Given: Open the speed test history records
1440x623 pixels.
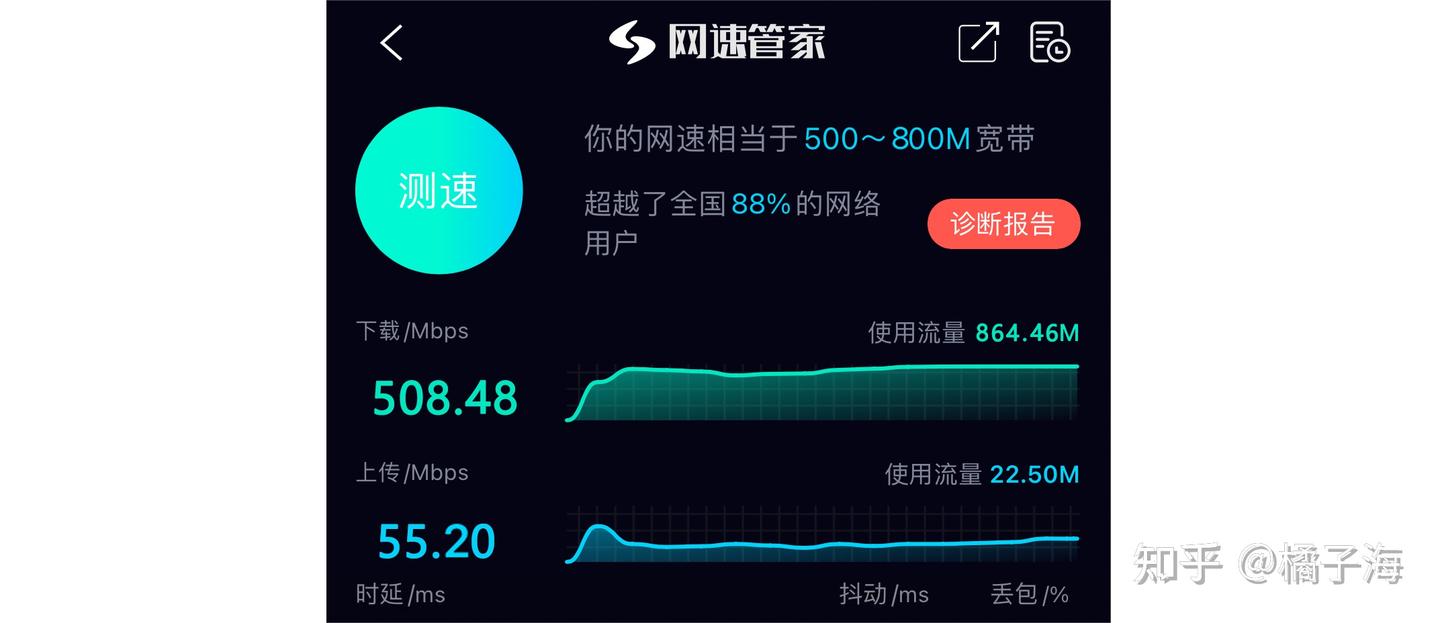Looking at the screenshot, I should point(1049,42).
